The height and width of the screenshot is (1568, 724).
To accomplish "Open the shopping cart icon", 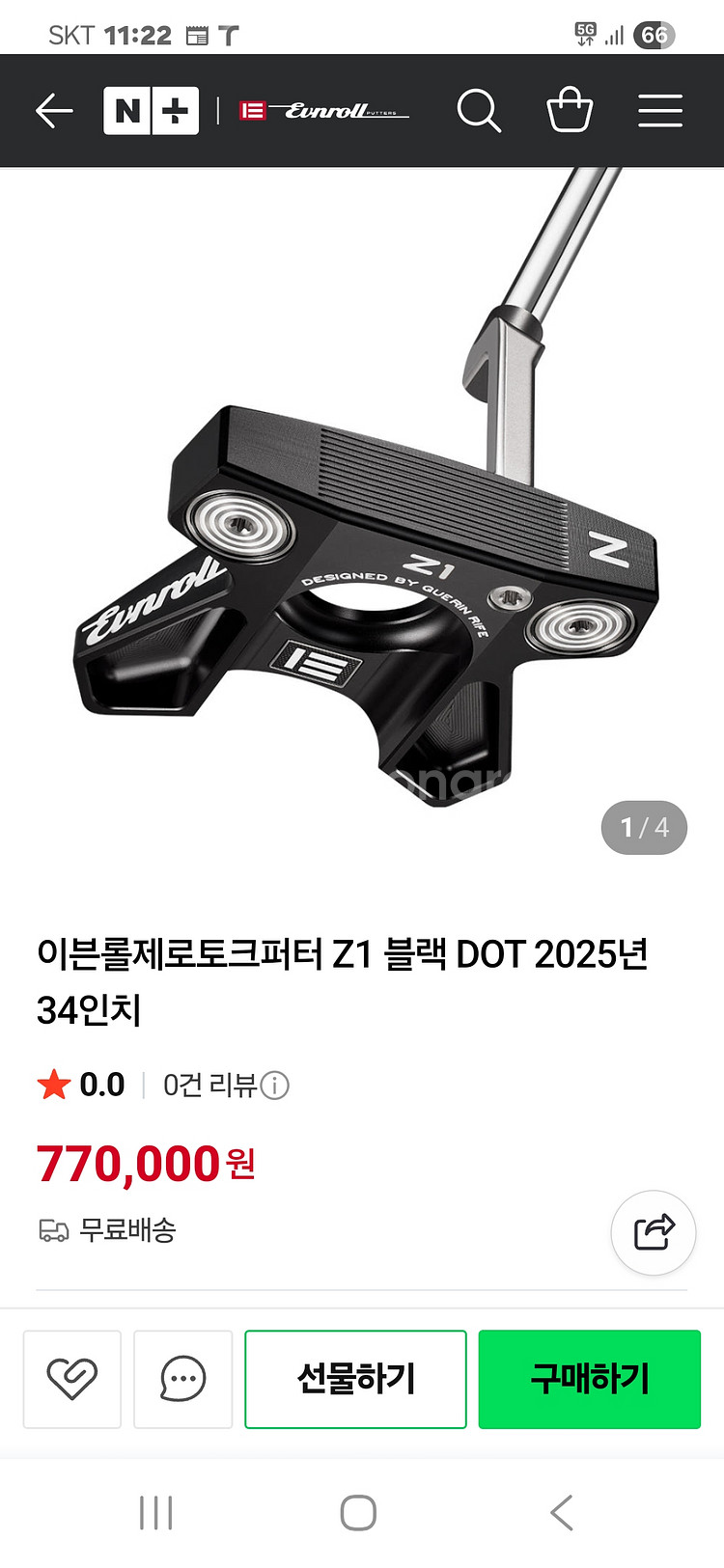I will tap(570, 110).
